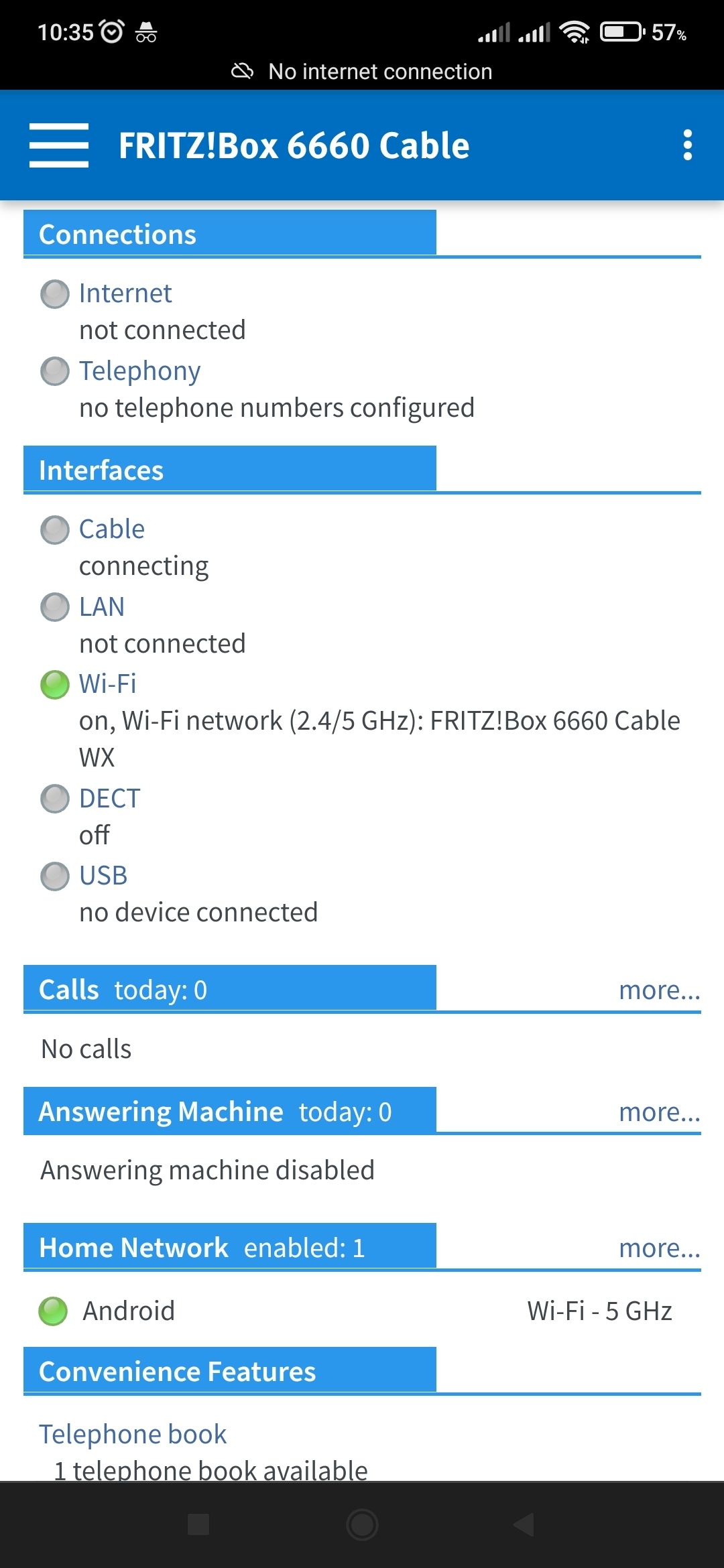Open the Internet connection link
The image size is (724, 1568).
(x=125, y=293)
